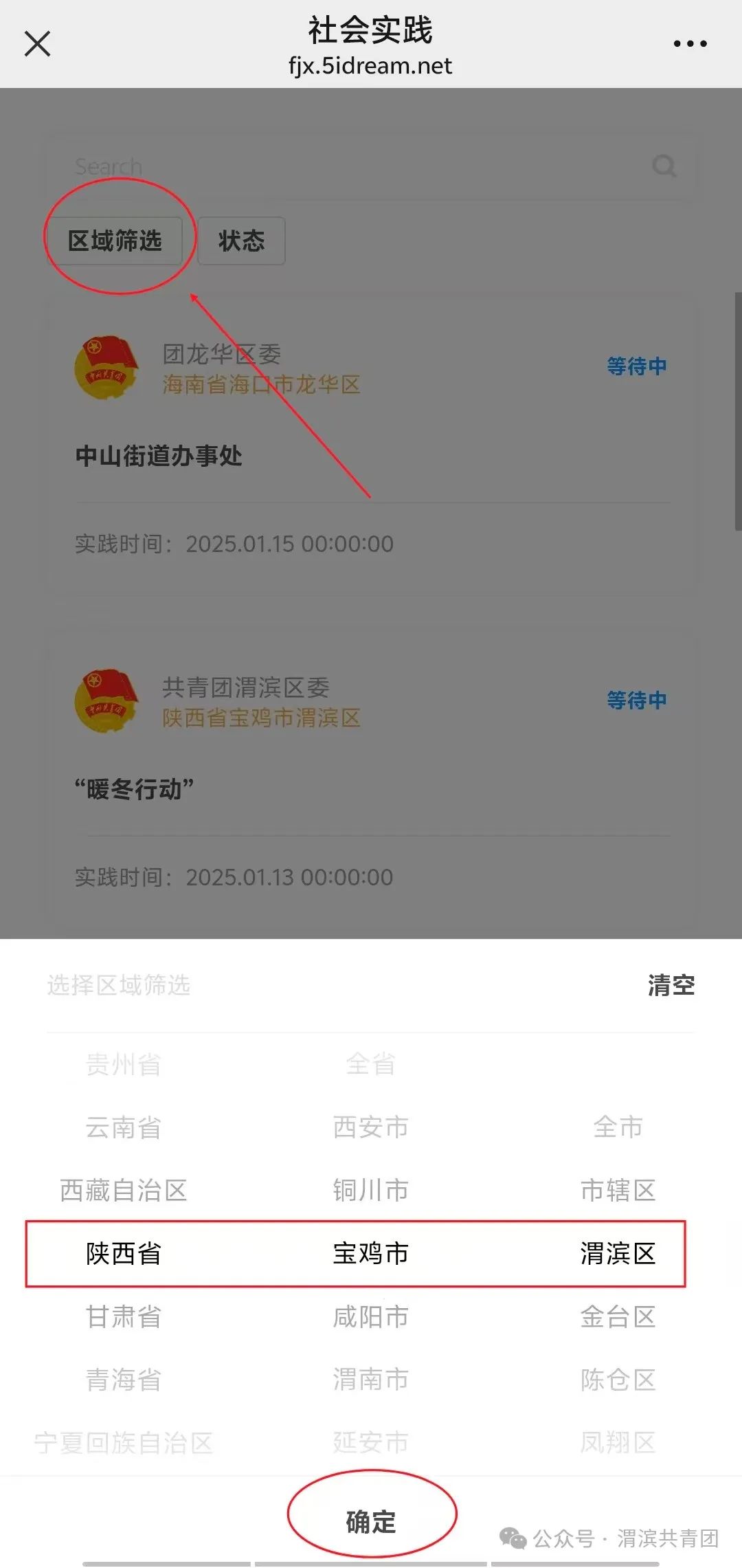Choose 全省 in the city column
The height and width of the screenshot is (1568, 742).
(x=371, y=1064)
